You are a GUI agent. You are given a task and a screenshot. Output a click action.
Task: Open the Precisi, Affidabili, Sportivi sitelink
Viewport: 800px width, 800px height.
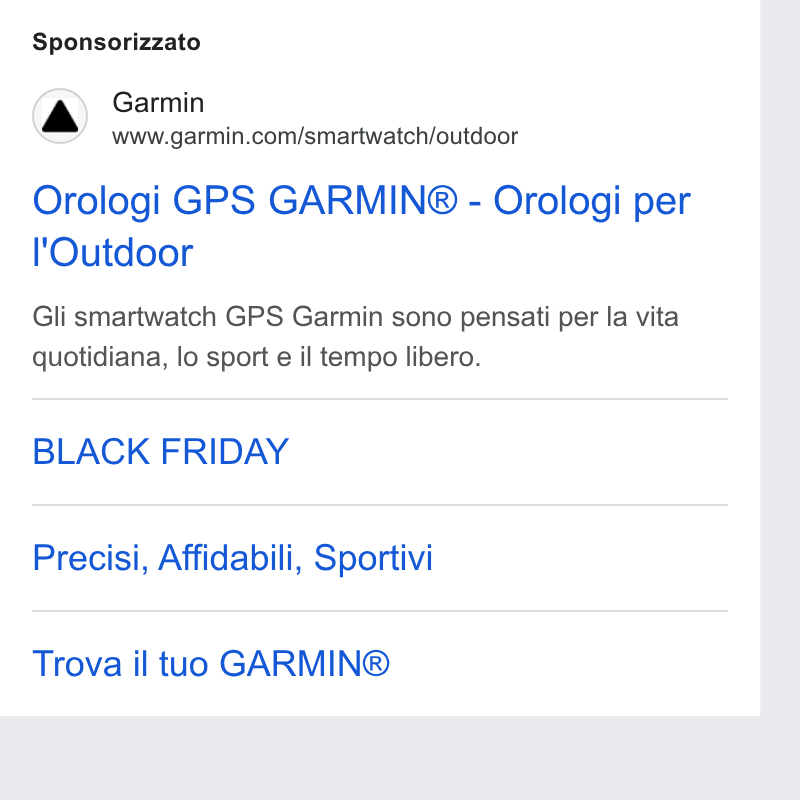pos(233,558)
